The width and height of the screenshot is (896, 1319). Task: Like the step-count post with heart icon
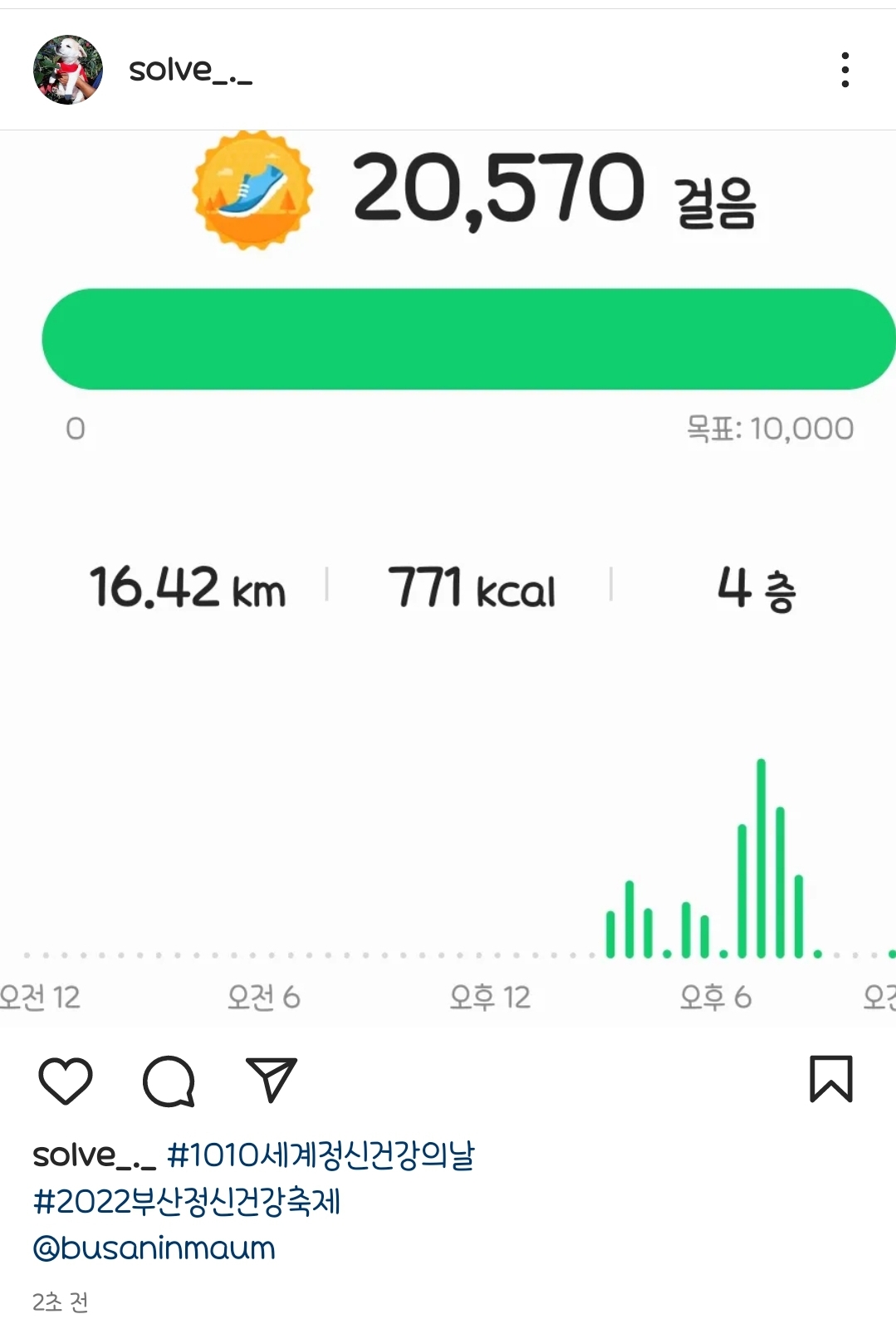pyautogui.click(x=66, y=1081)
